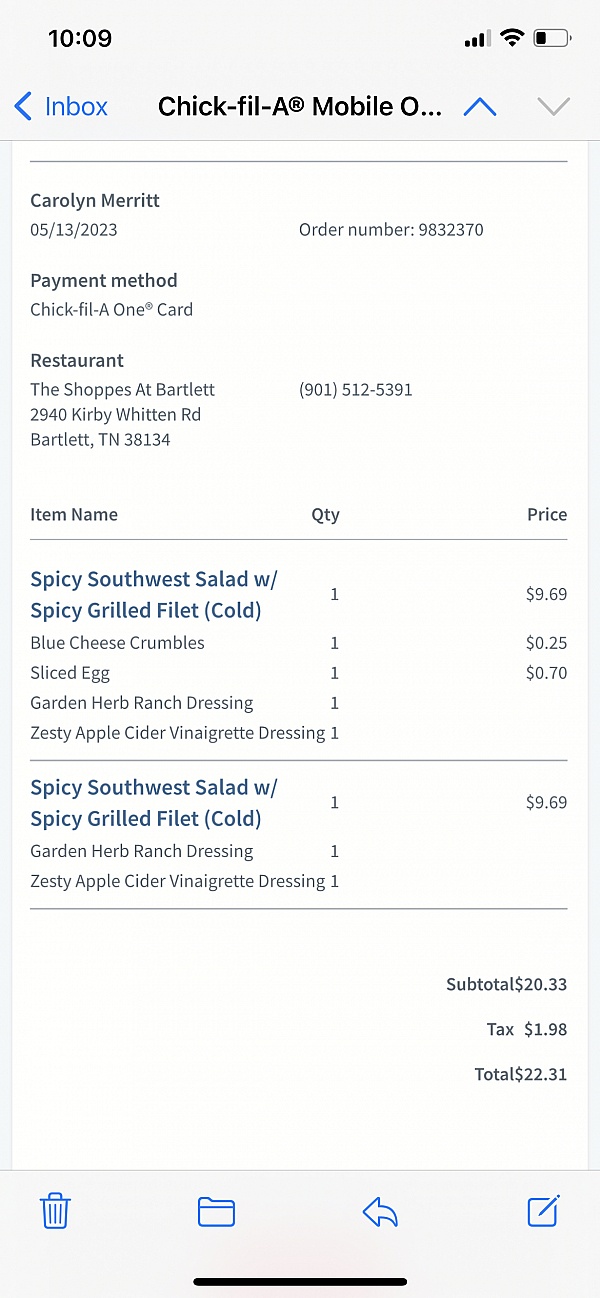Viewport: 600px width, 1298px height.
Task: Call the restaurant number (901) 512-5391
Action: (x=356, y=390)
